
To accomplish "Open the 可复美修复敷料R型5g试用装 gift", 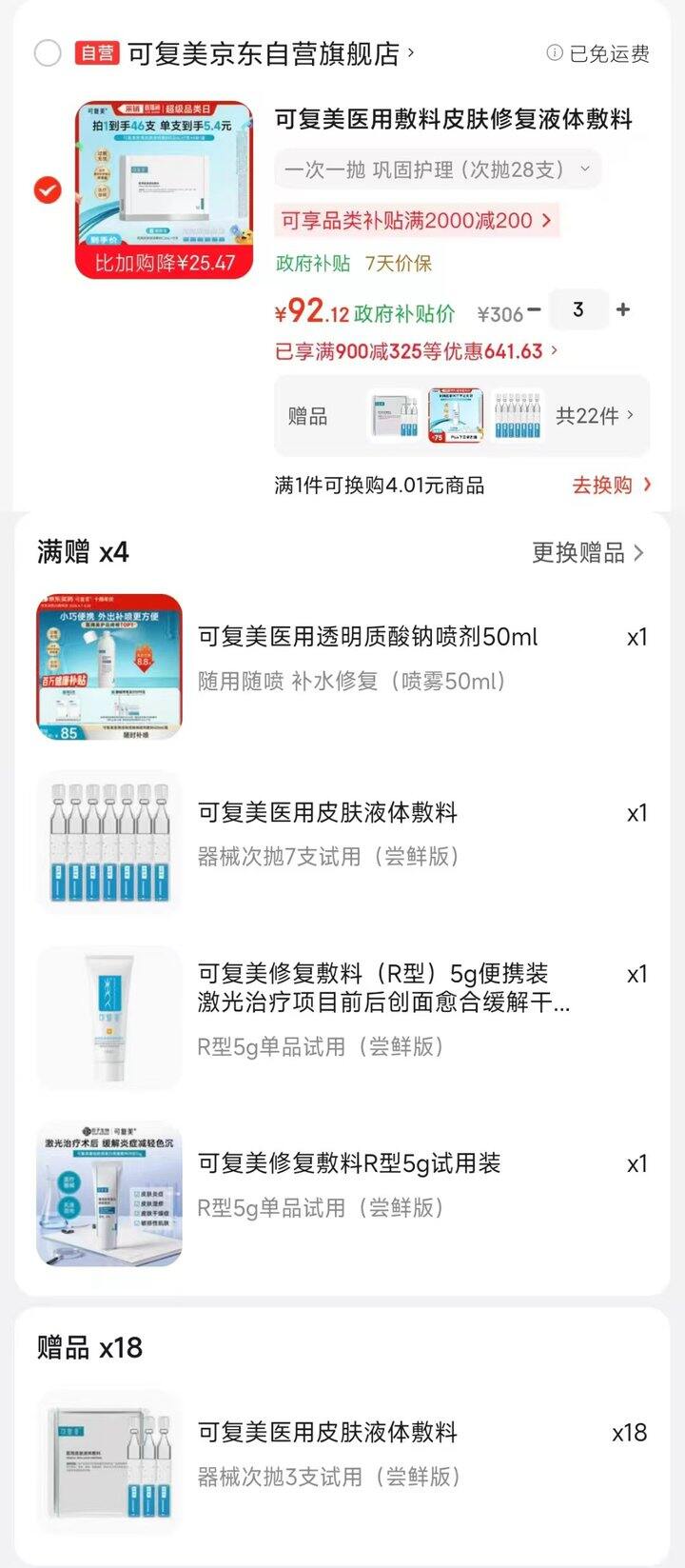I will [x=348, y=1163].
